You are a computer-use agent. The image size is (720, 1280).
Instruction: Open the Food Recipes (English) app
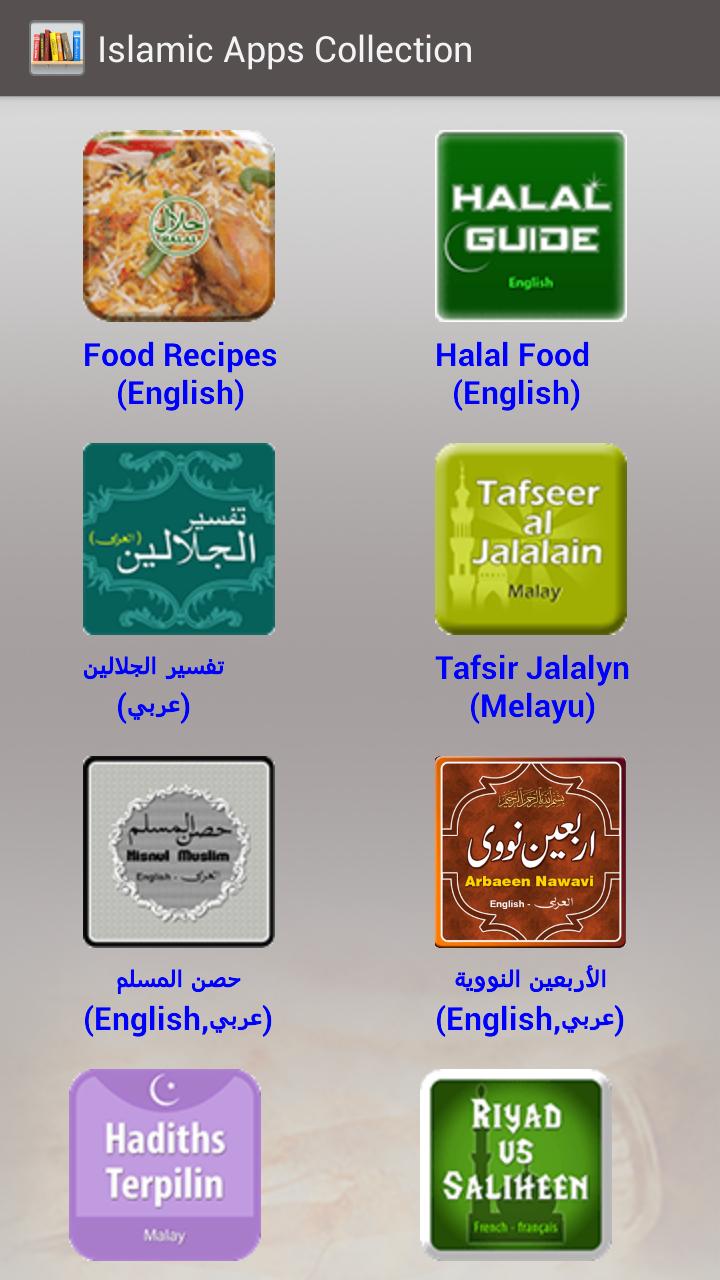179,226
